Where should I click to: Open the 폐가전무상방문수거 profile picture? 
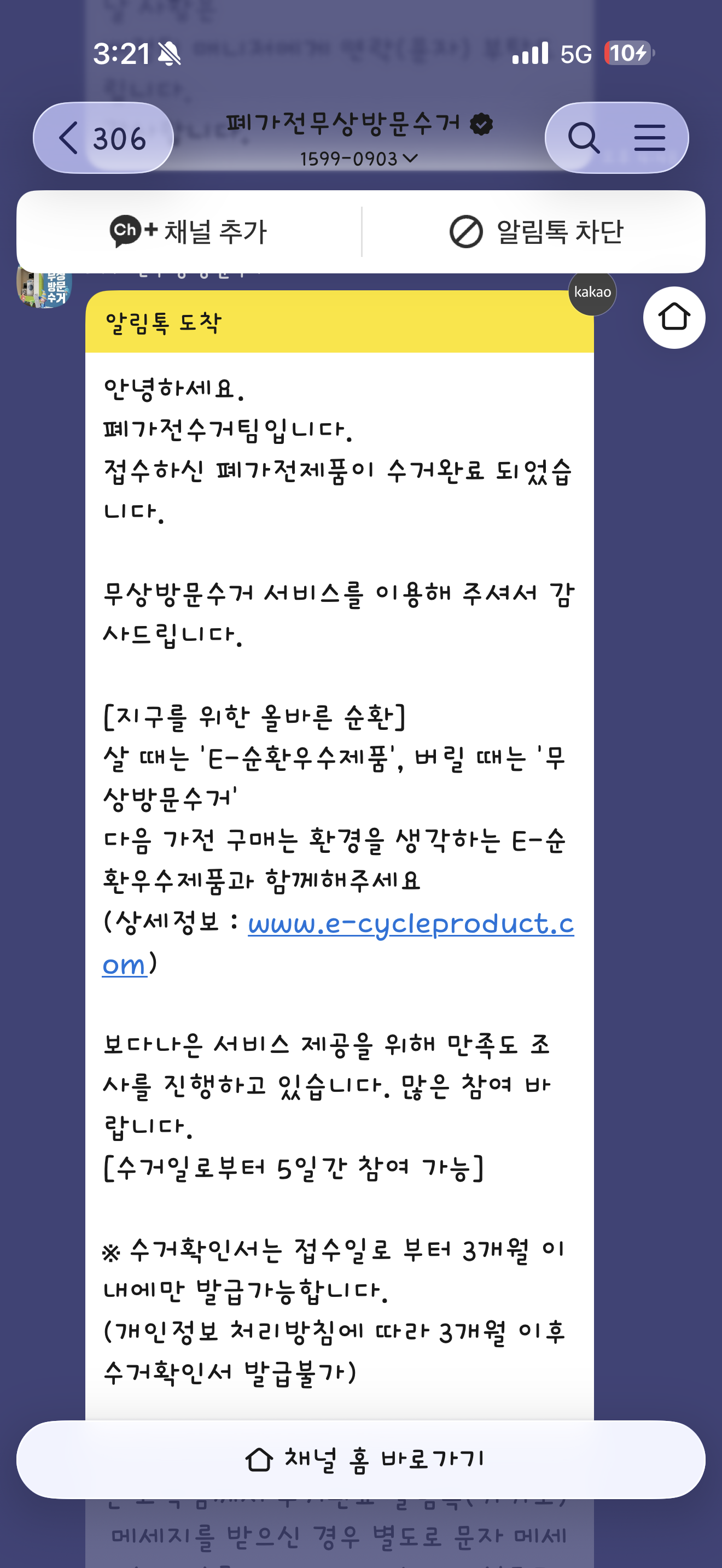pyautogui.click(x=44, y=288)
